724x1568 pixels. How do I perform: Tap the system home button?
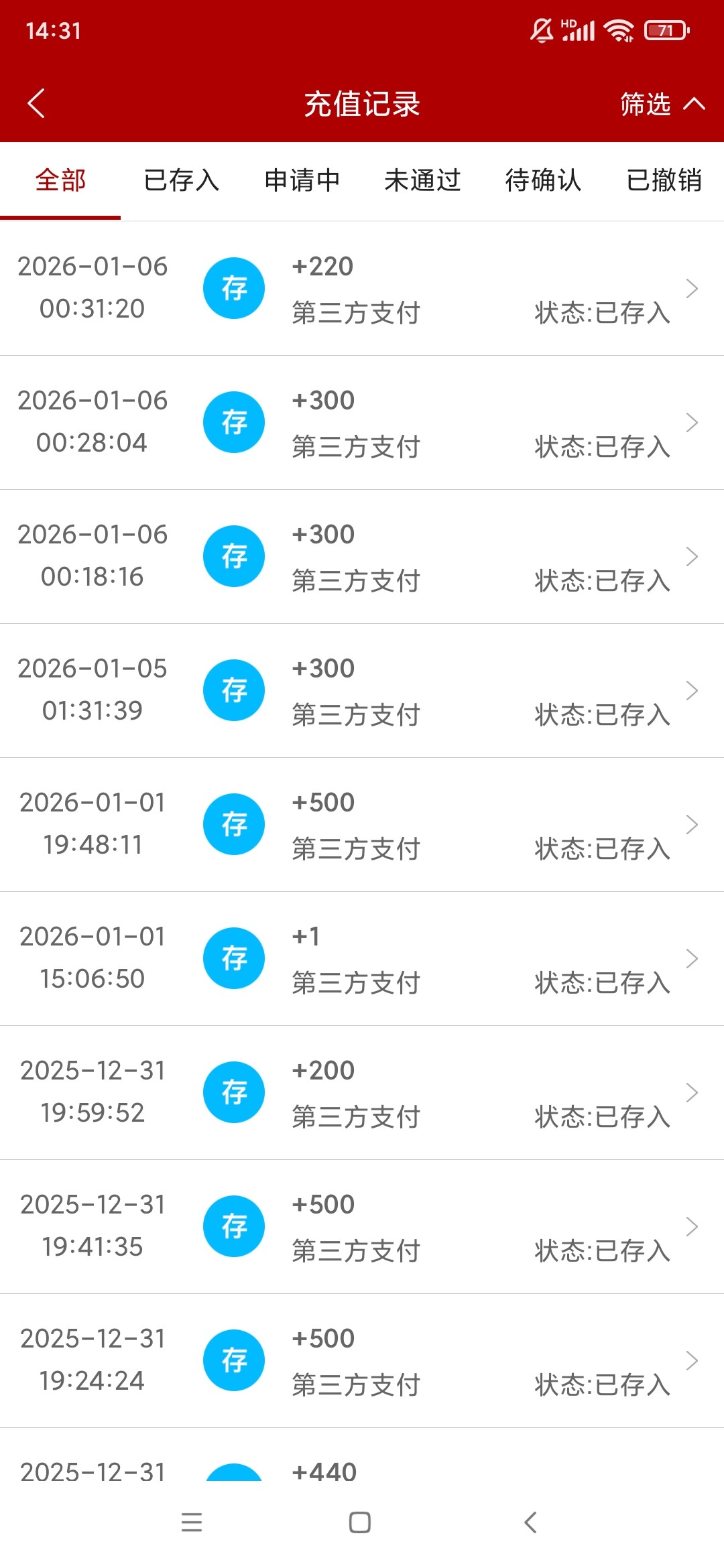coord(360,1522)
